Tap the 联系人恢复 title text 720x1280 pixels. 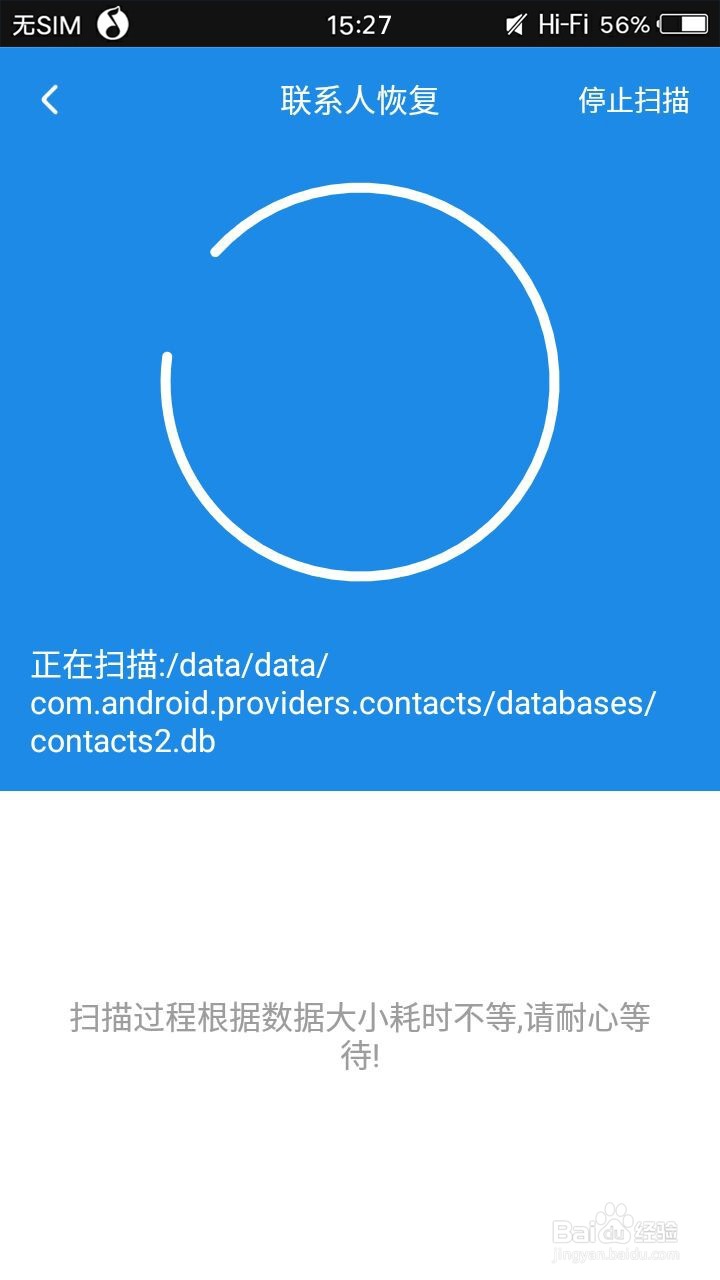[x=360, y=100]
